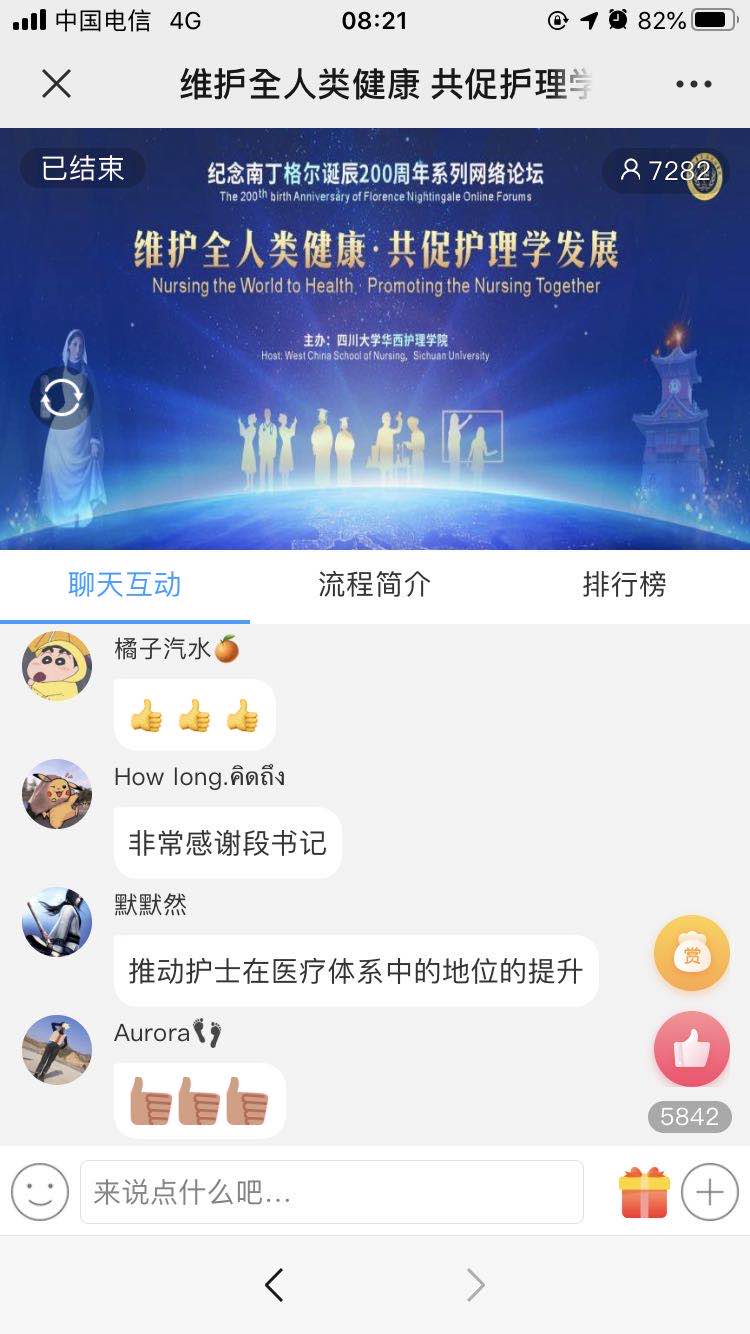Open Aurora's profile avatar
Screen dimensions: 750x1334
pyautogui.click(x=57, y=1049)
